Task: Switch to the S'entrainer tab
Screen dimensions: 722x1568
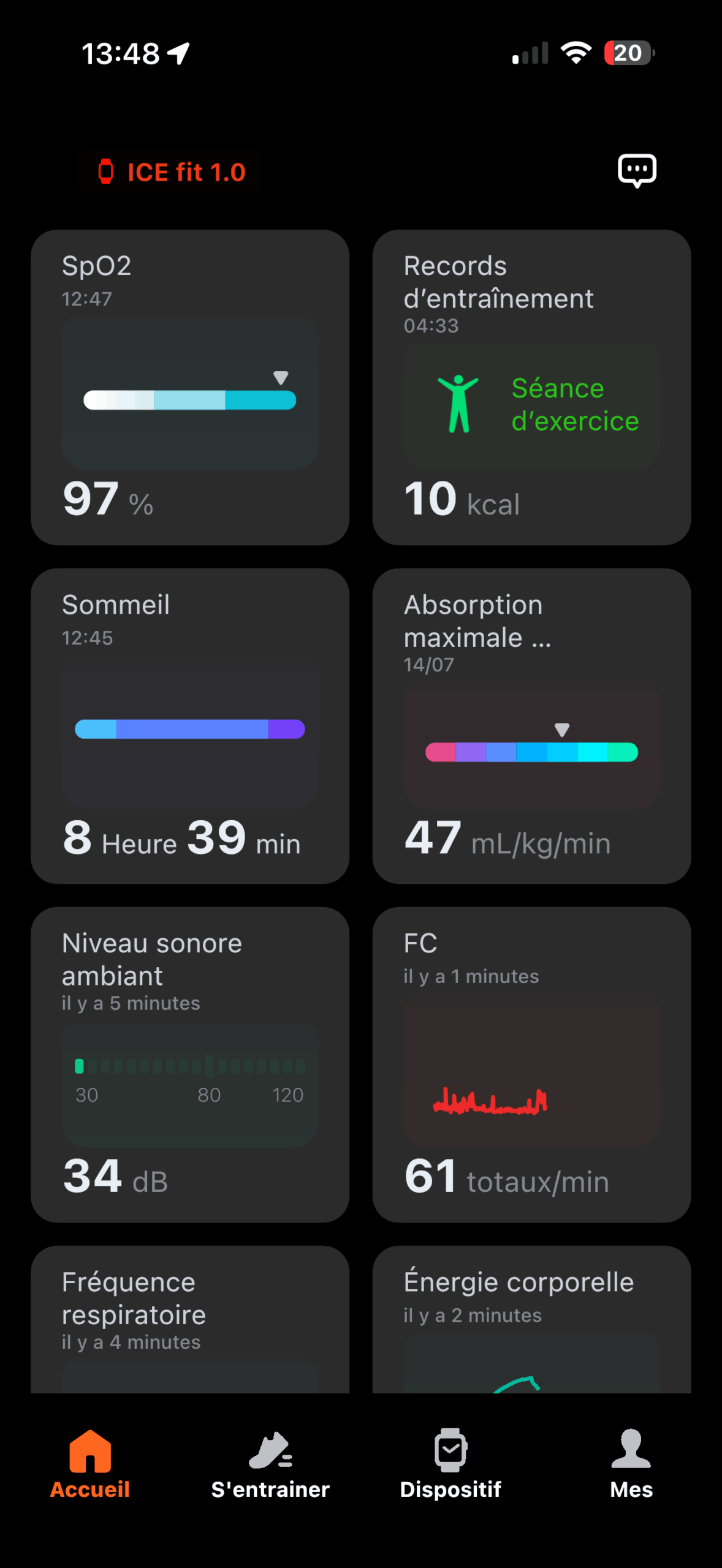Action: [x=270, y=1464]
